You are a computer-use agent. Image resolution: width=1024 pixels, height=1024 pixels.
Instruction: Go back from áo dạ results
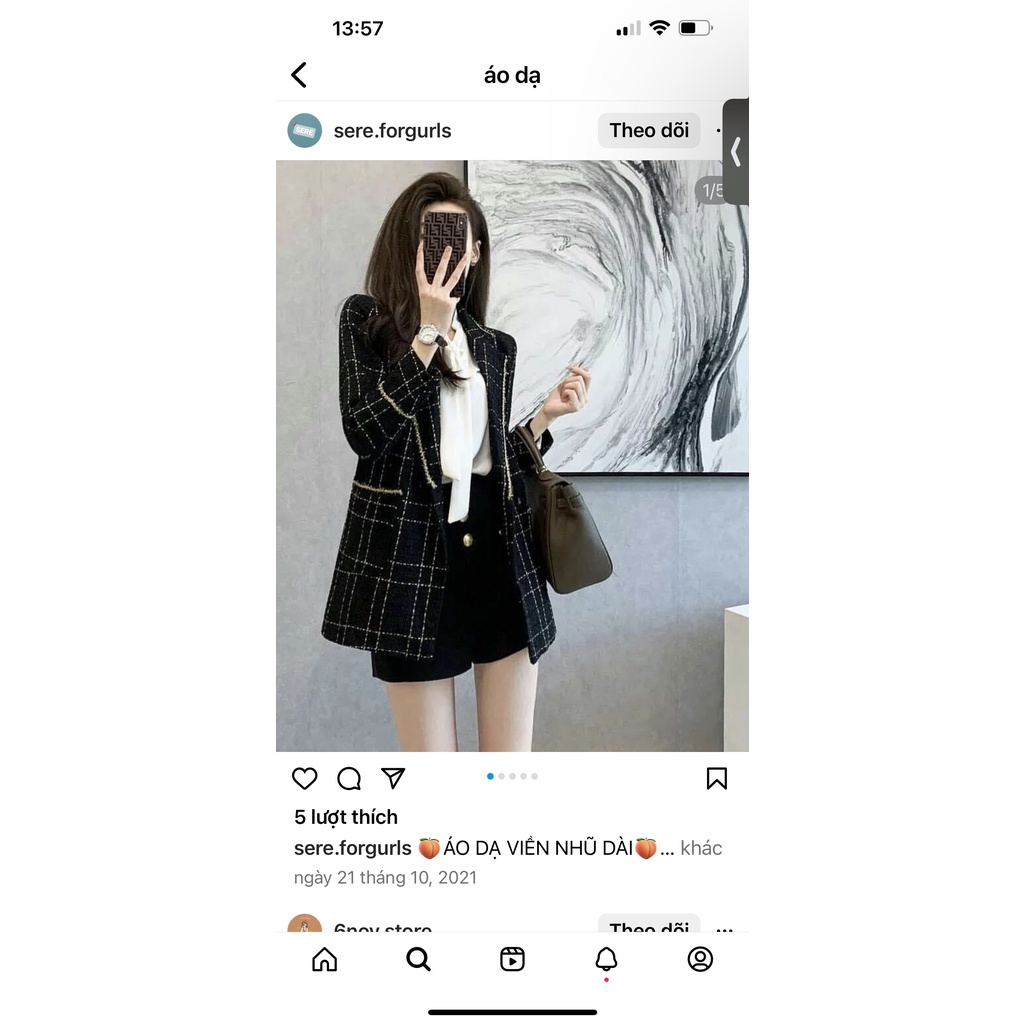pyautogui.click(x=299, y=75)
